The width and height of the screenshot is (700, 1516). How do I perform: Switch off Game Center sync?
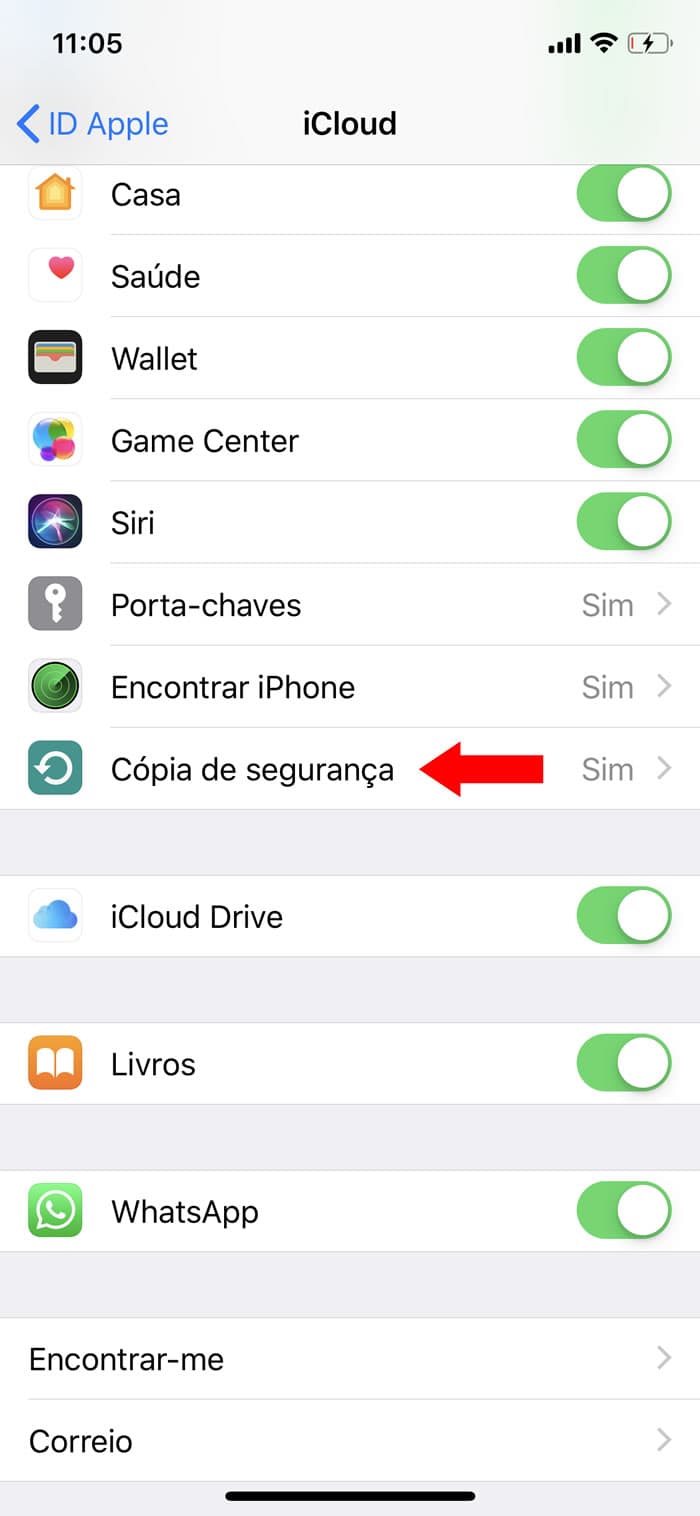[624, 440]
